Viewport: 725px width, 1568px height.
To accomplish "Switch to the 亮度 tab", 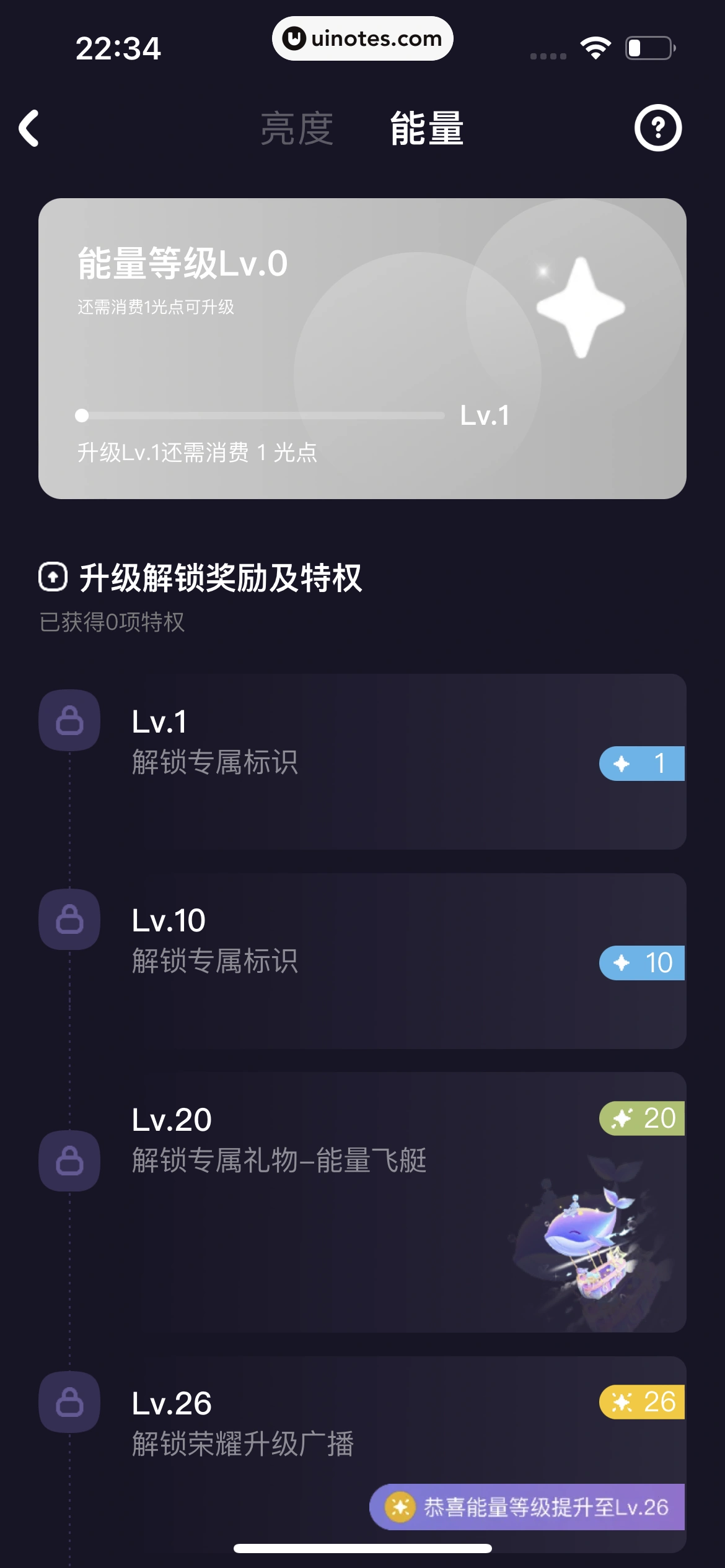I will click(297, 129).
